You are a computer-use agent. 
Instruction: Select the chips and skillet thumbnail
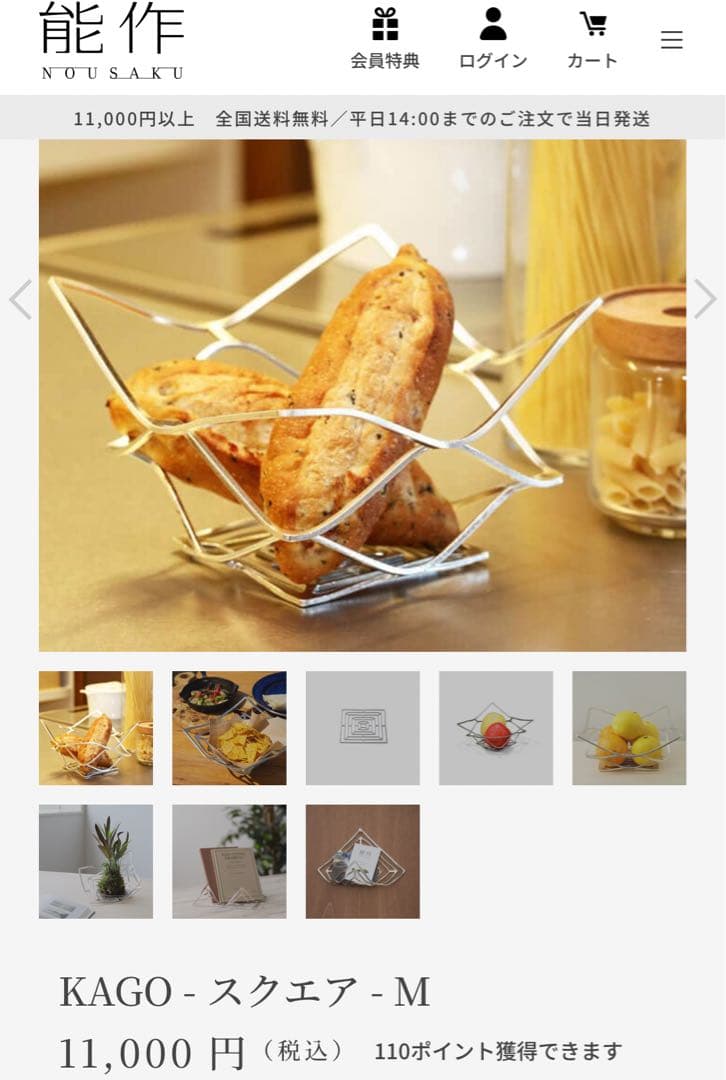click(x=229, y=728)
